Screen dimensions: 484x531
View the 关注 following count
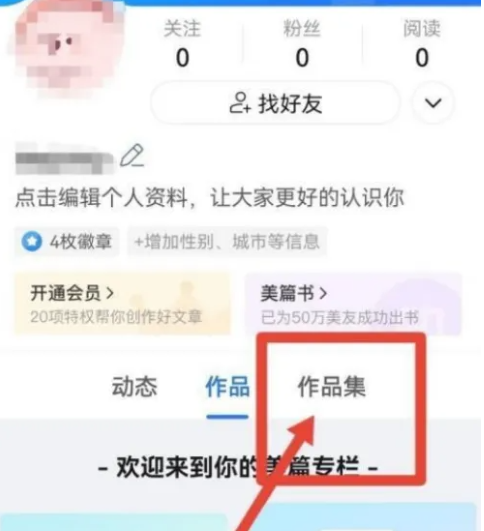point(182,43)
